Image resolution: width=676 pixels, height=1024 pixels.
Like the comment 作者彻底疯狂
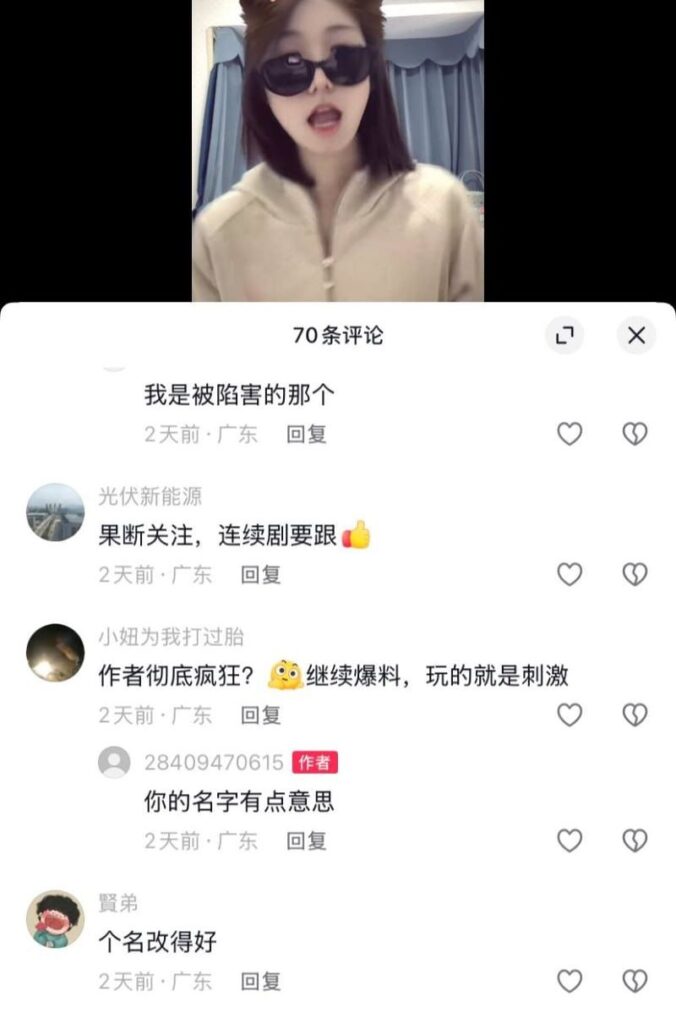(x=570, y=715)
